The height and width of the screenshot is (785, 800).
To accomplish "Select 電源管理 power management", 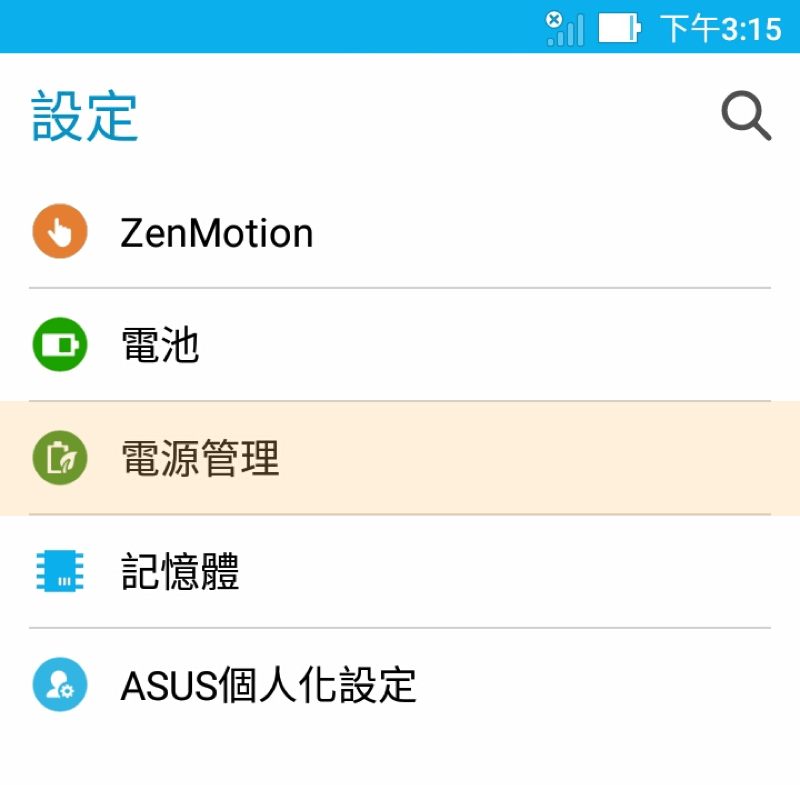I will coord(200,459).
